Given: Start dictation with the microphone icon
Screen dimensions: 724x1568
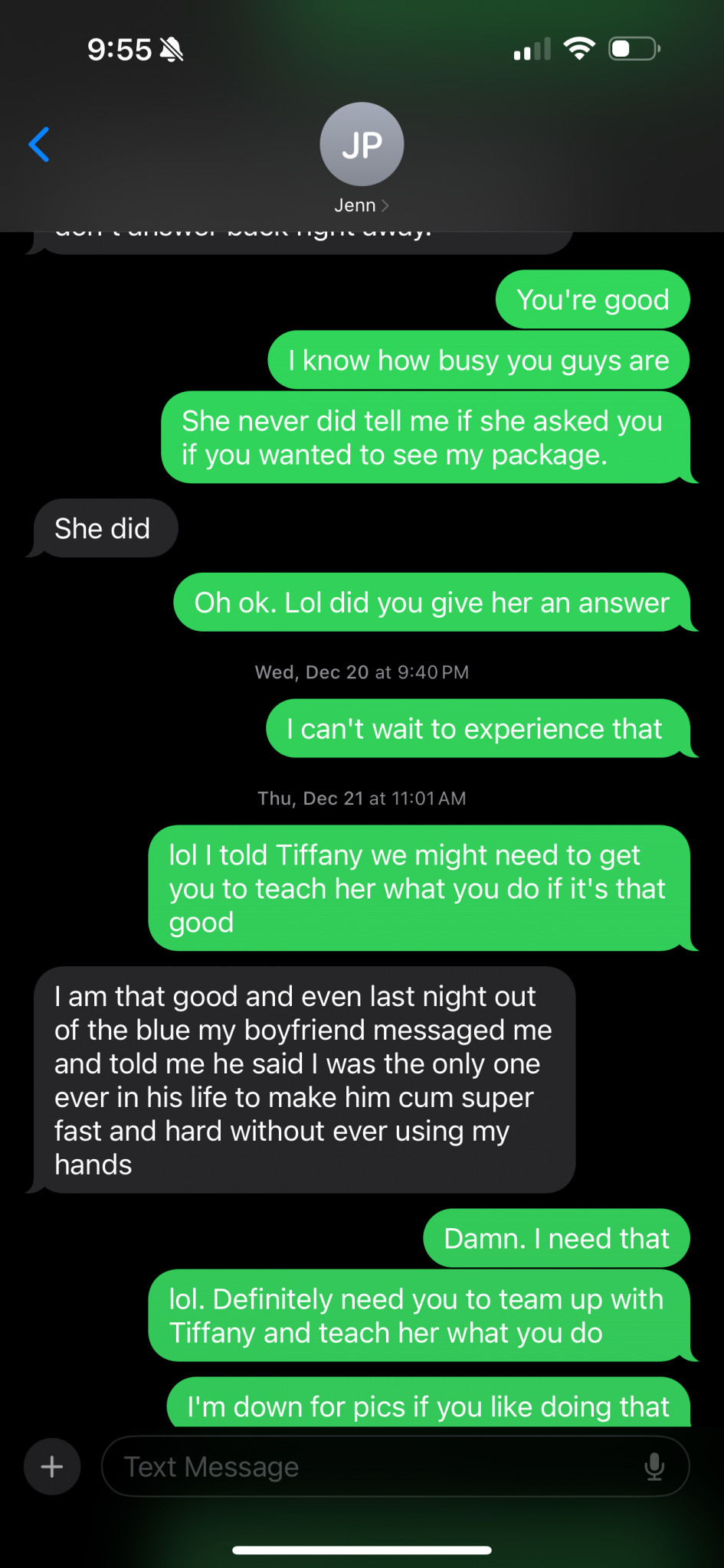Looking at the screenshot, I should (x=654, y=1466).
